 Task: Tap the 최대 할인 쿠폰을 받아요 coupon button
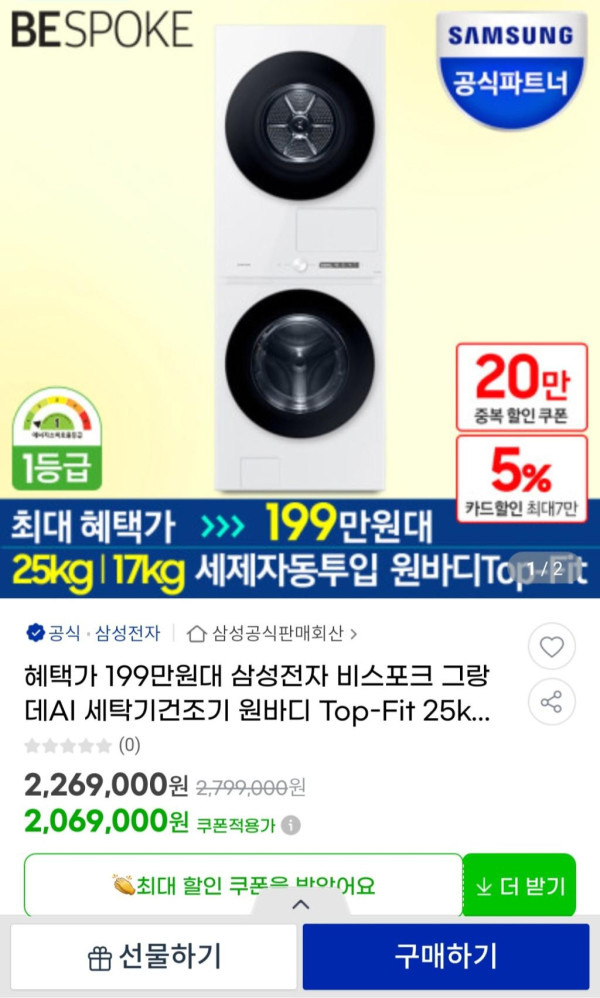tap(243, 884)
